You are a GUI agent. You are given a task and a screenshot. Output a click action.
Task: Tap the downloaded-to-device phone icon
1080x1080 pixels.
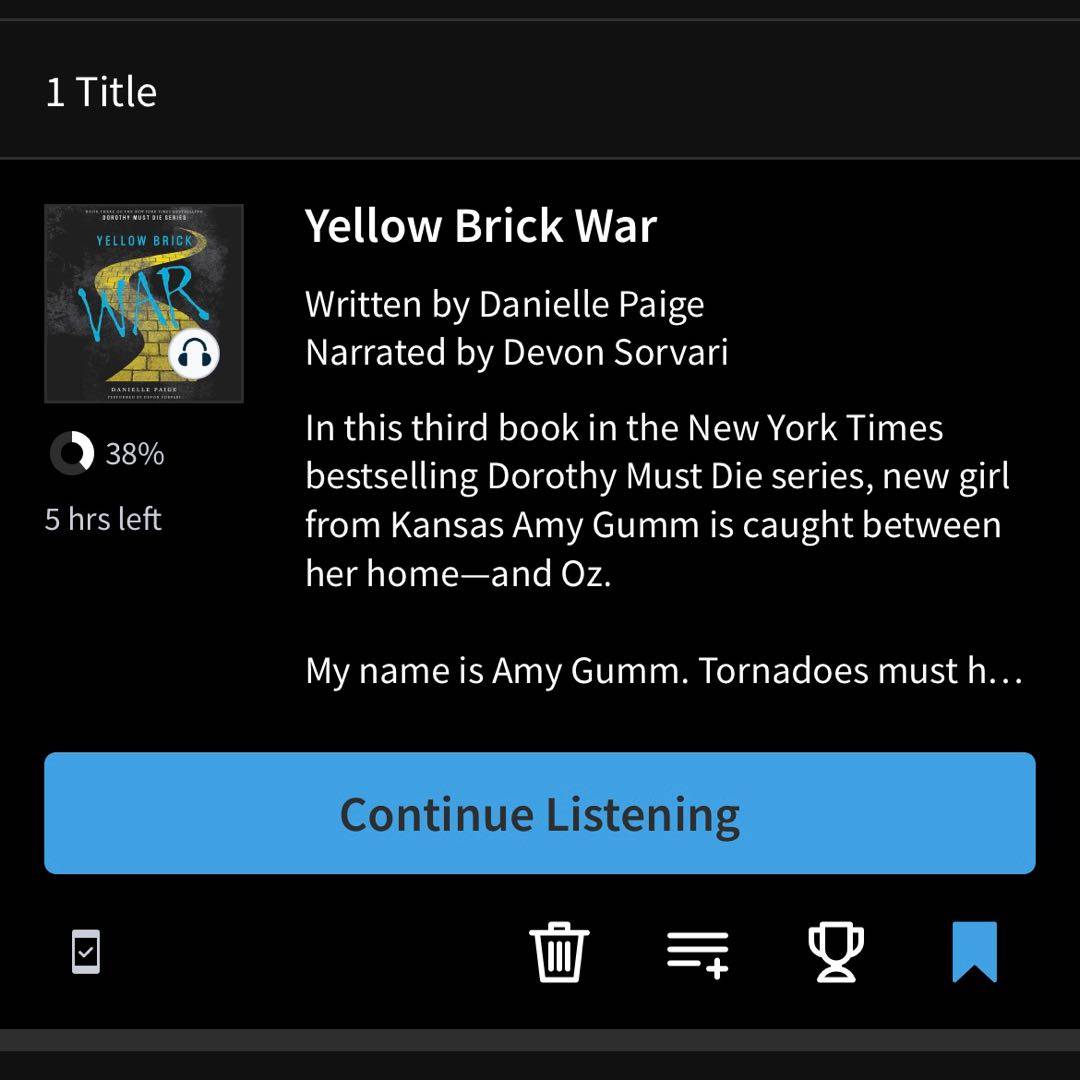click(86, 951)
